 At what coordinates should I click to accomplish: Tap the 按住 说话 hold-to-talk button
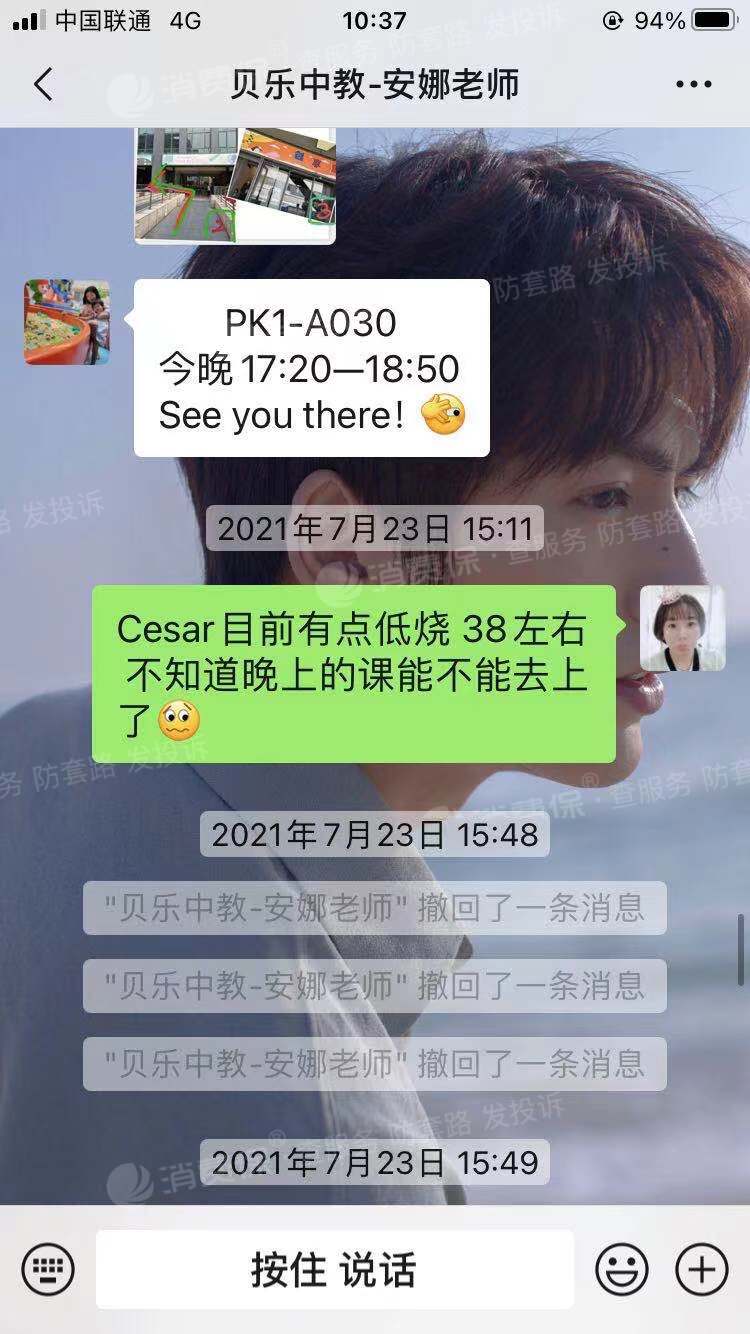coord(334,1270)
